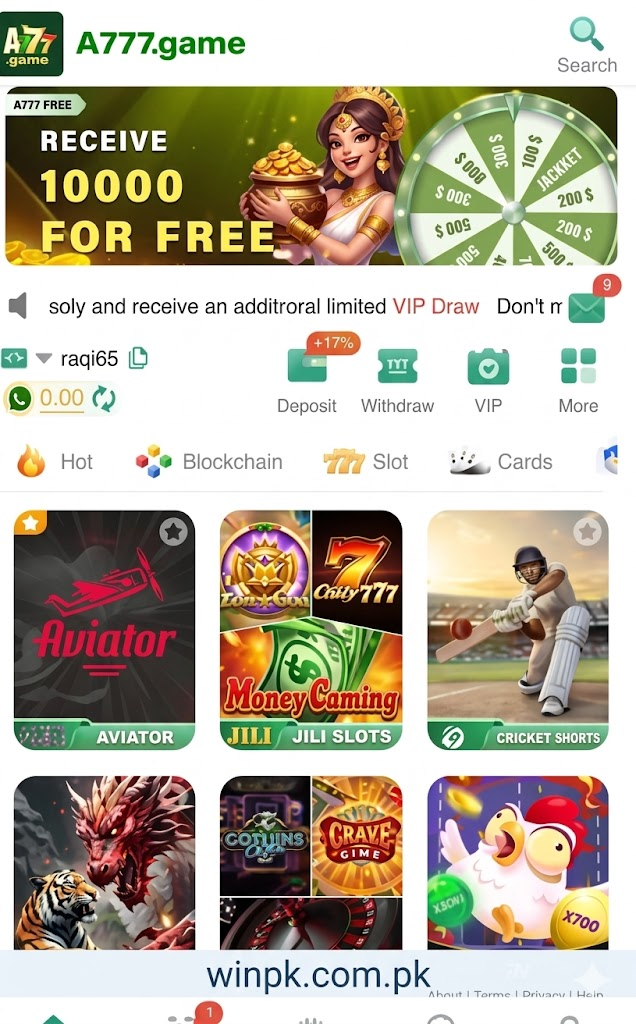The height and width of the screenshot is (1024, 636).
Task: Switch to the Cards category
Action: pos(500,461)
